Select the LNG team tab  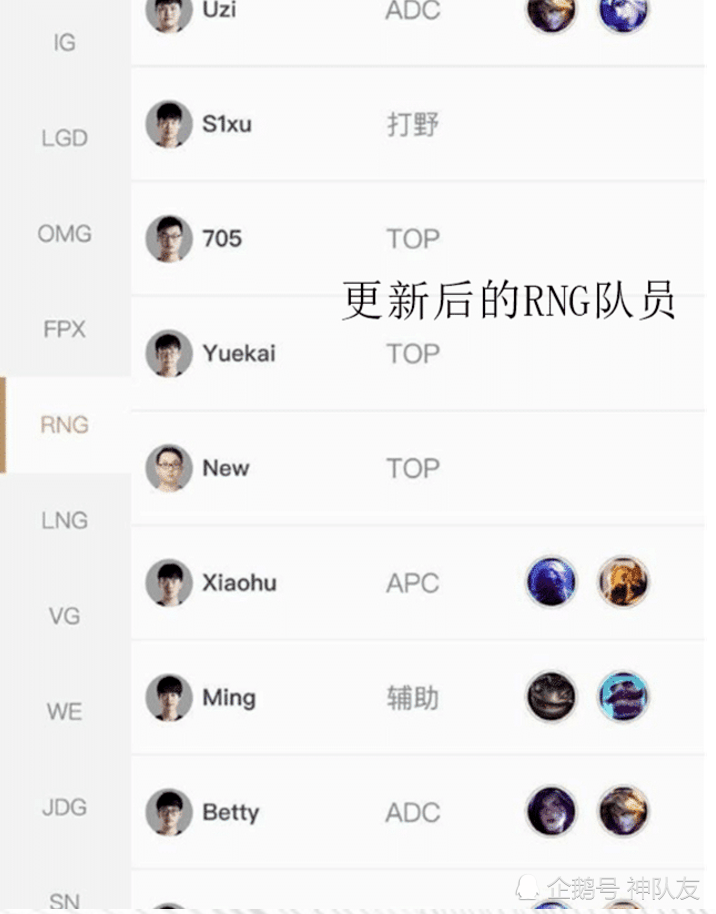(64, 520)
